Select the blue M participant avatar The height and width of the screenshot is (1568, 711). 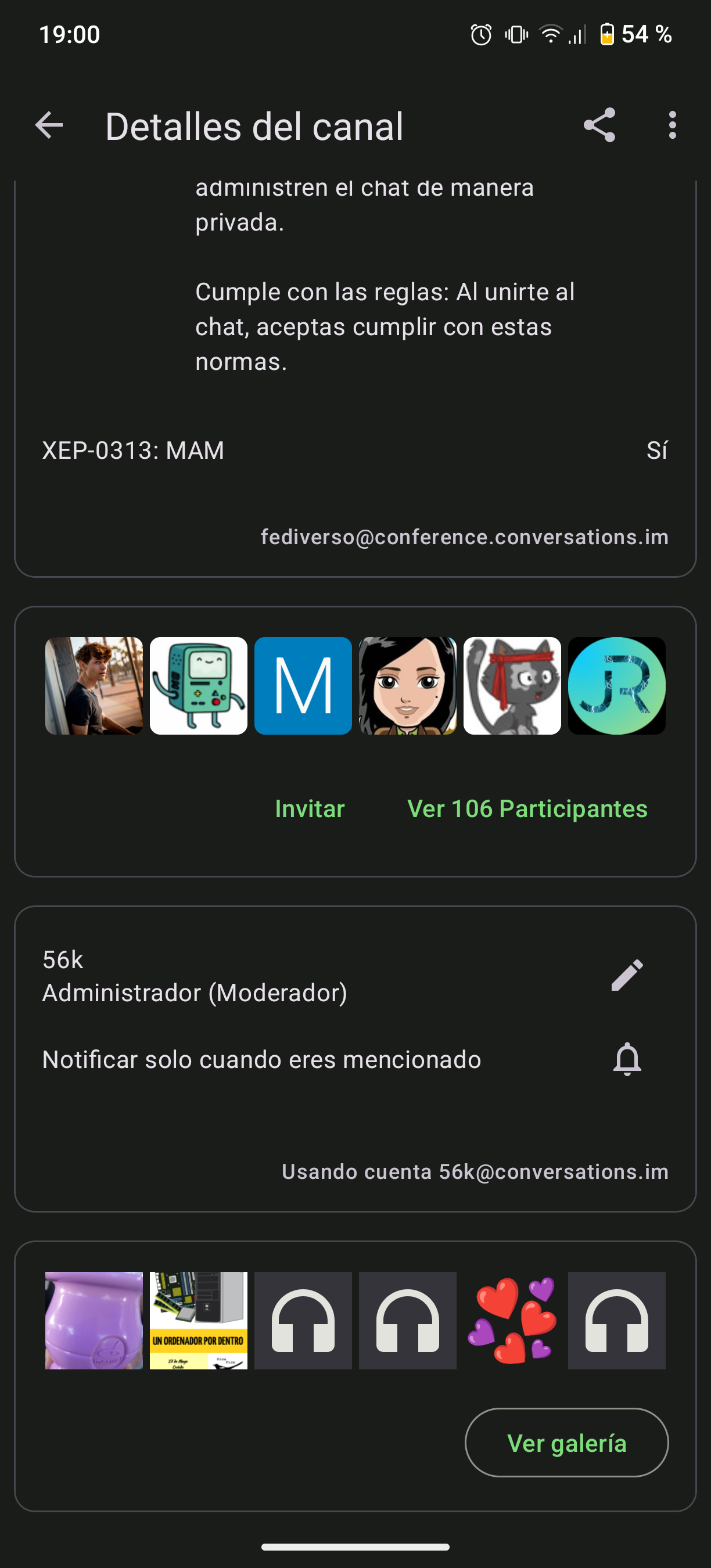coord(303,686)
